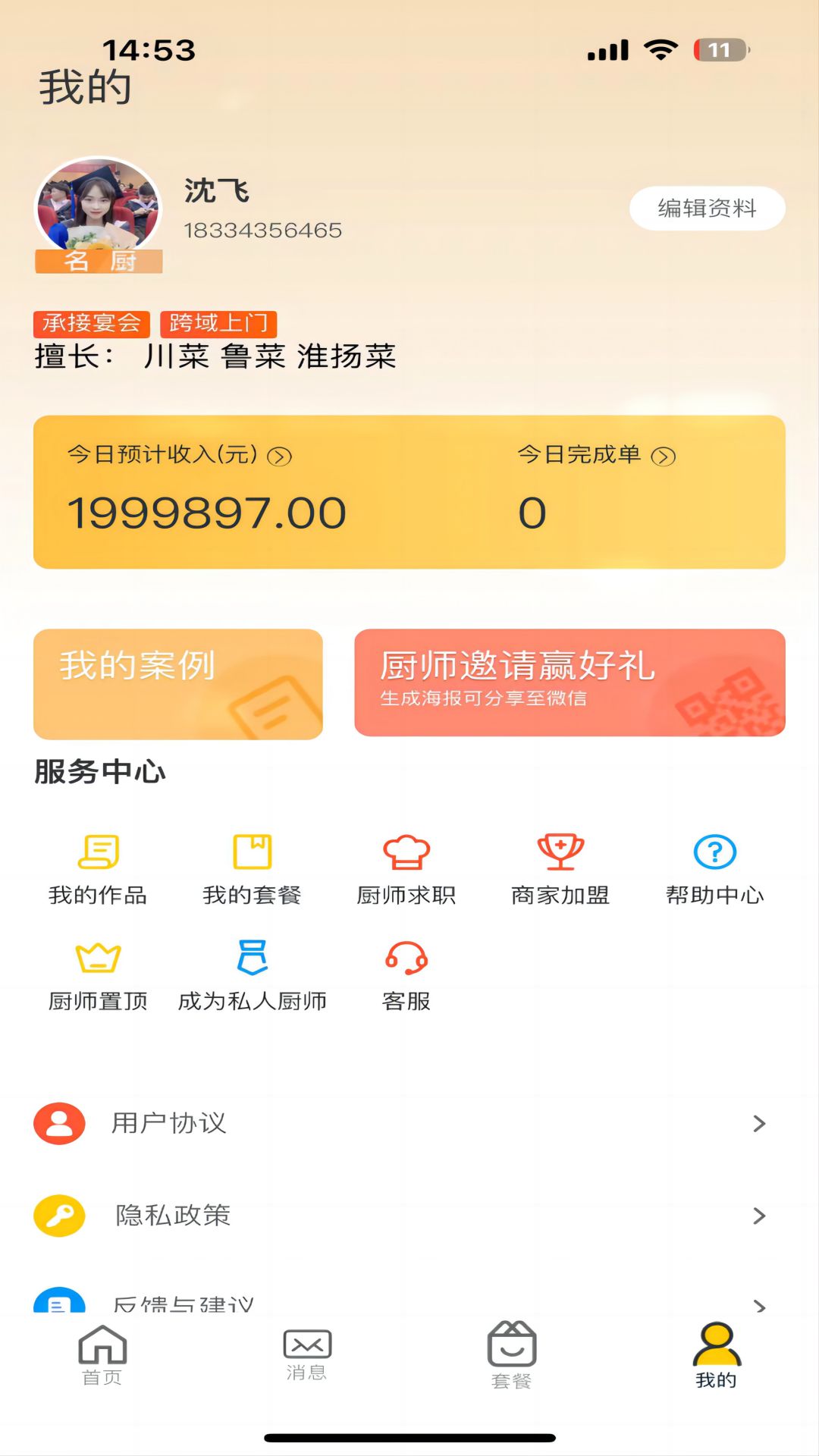The image size is (819, 1456).
Task: Open 商家加盟 merchant joining
Action: (x=560, y=869)
